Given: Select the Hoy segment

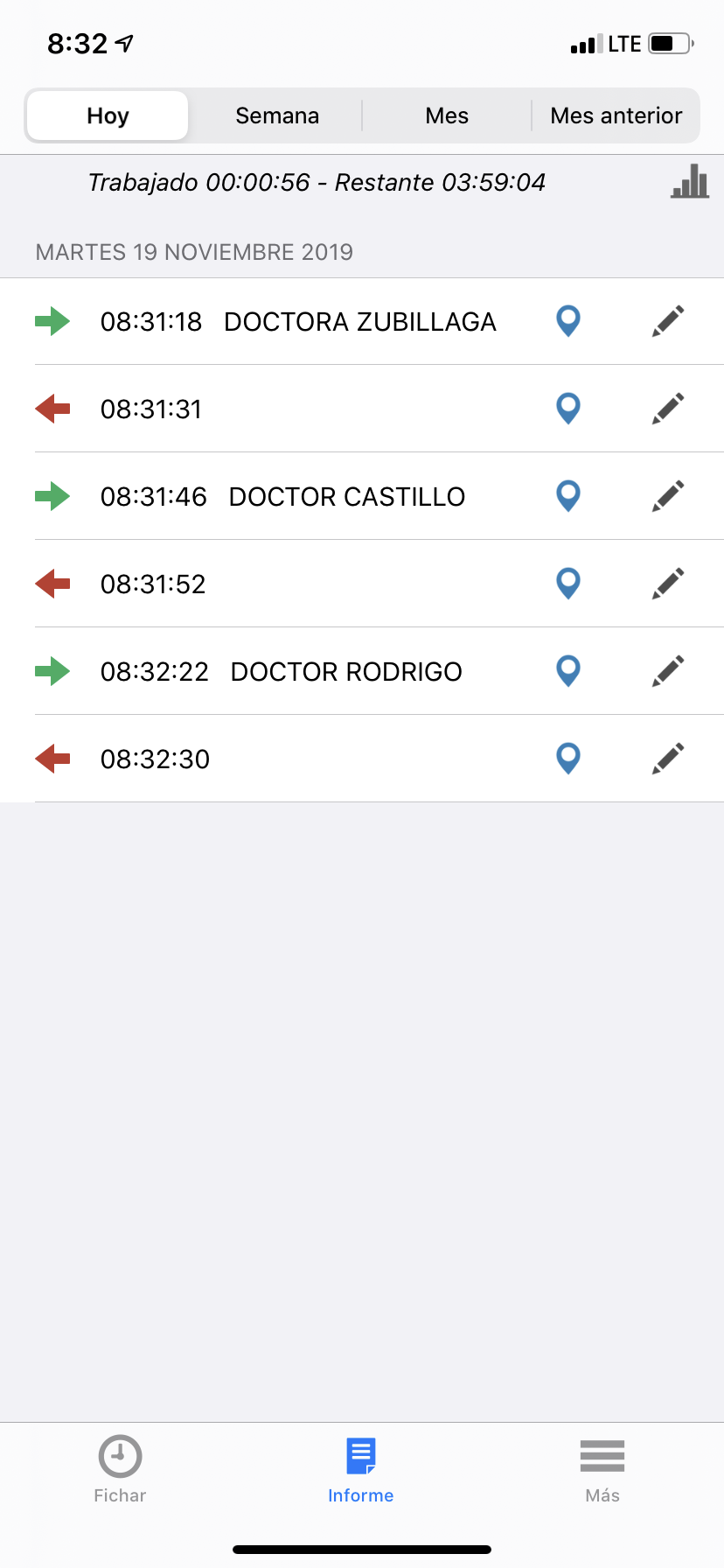Looking at the screenshot, I should tap(108, 115).
